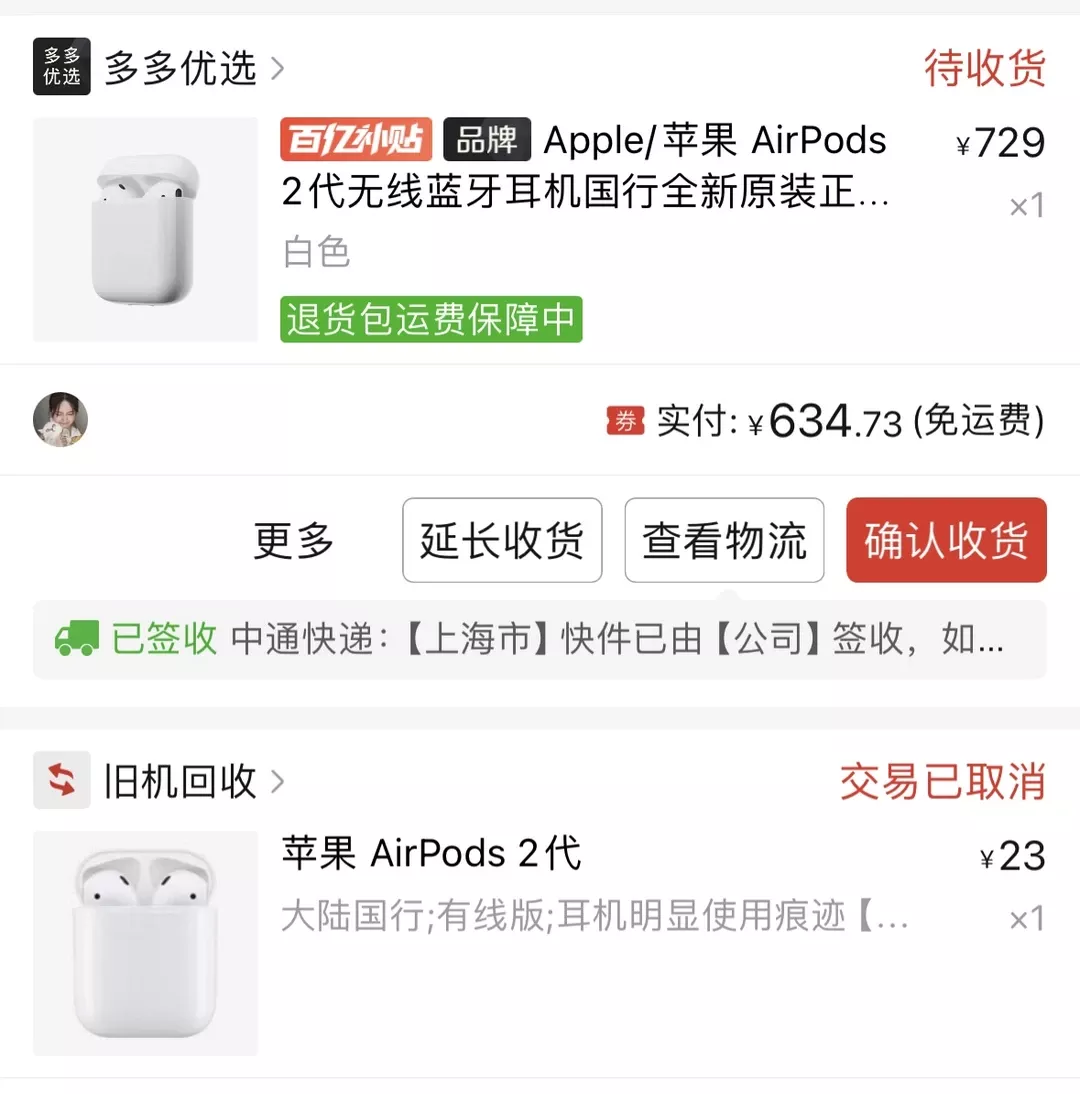Tap the 确认收货 confirm receipt button
The image size is (1080, 1094).
[x=945, y=540]
